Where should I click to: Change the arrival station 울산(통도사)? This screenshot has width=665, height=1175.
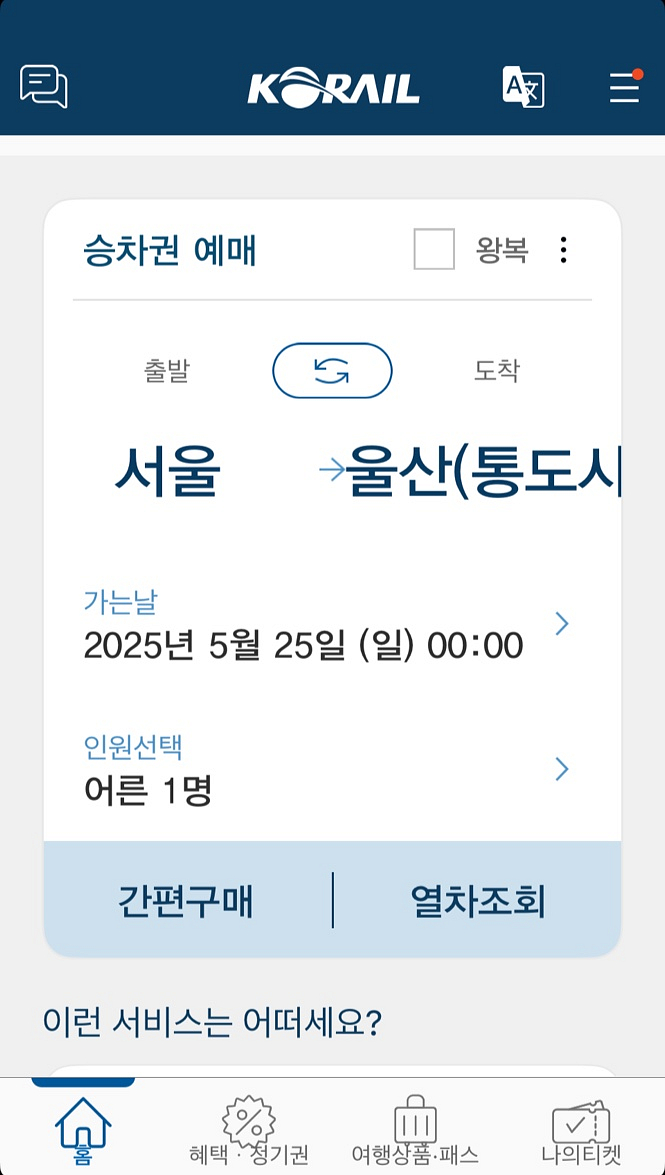tap(483, 472)
